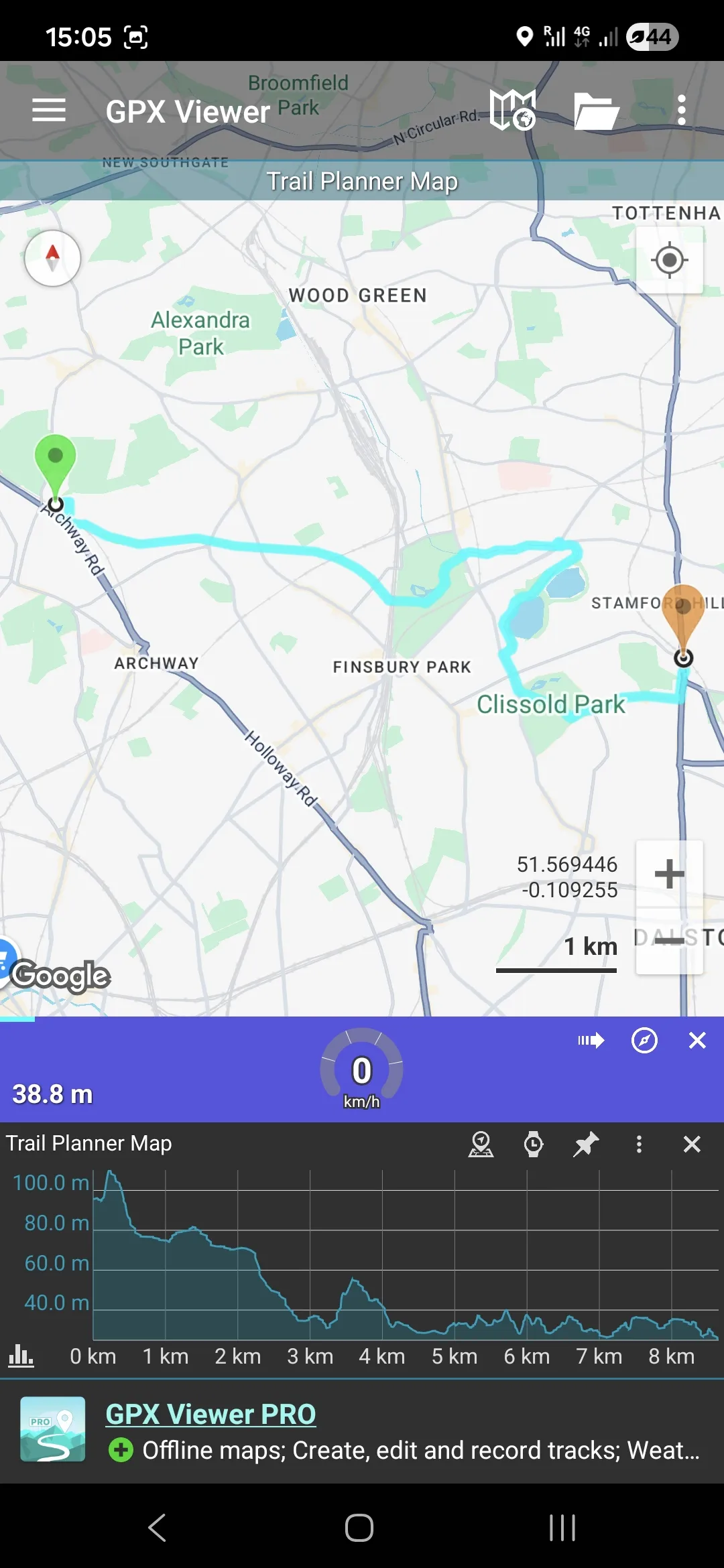
Task: Tap the compass to reset map rotation
Action: [52, 258]
